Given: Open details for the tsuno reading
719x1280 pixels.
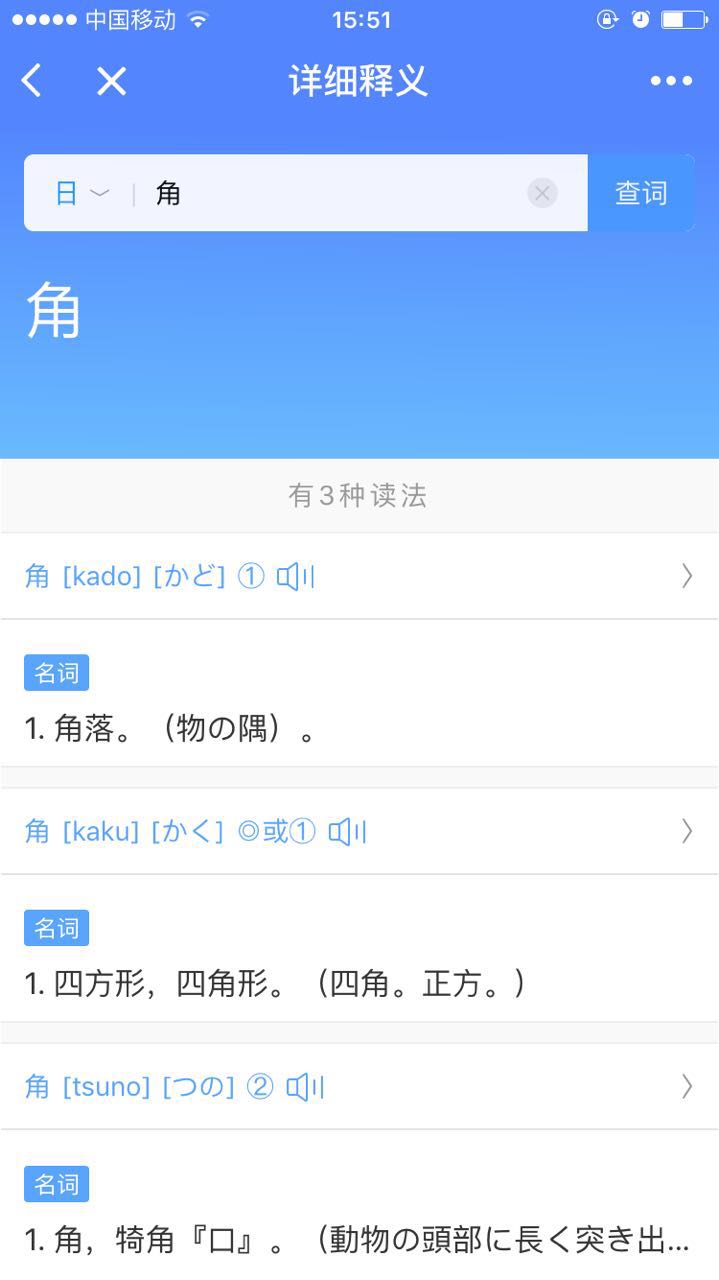Looking at the screenshot, I should 686,1087.
